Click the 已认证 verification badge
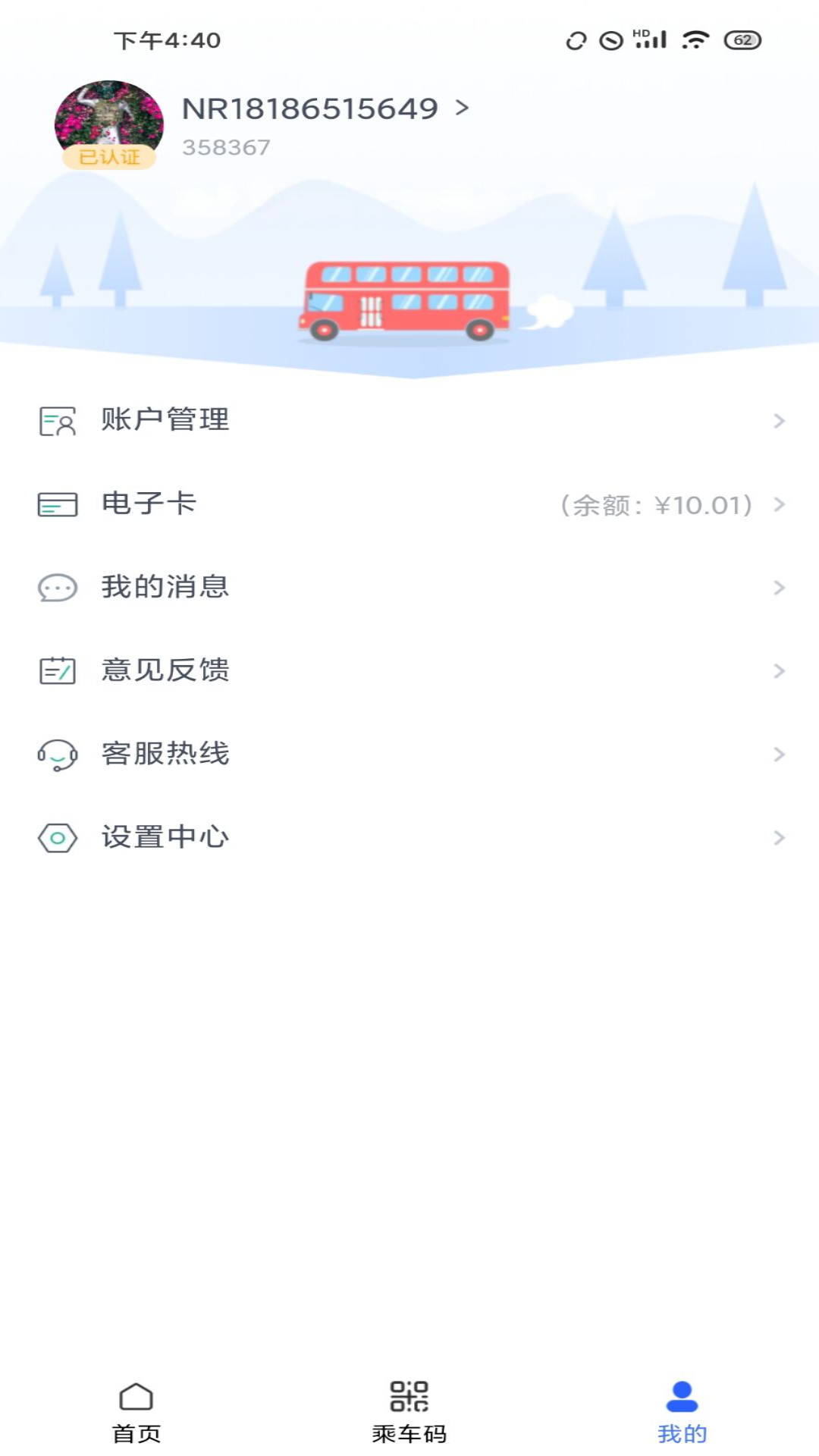This screenshot has width=819, height=1456. click(x=111, y=158)
